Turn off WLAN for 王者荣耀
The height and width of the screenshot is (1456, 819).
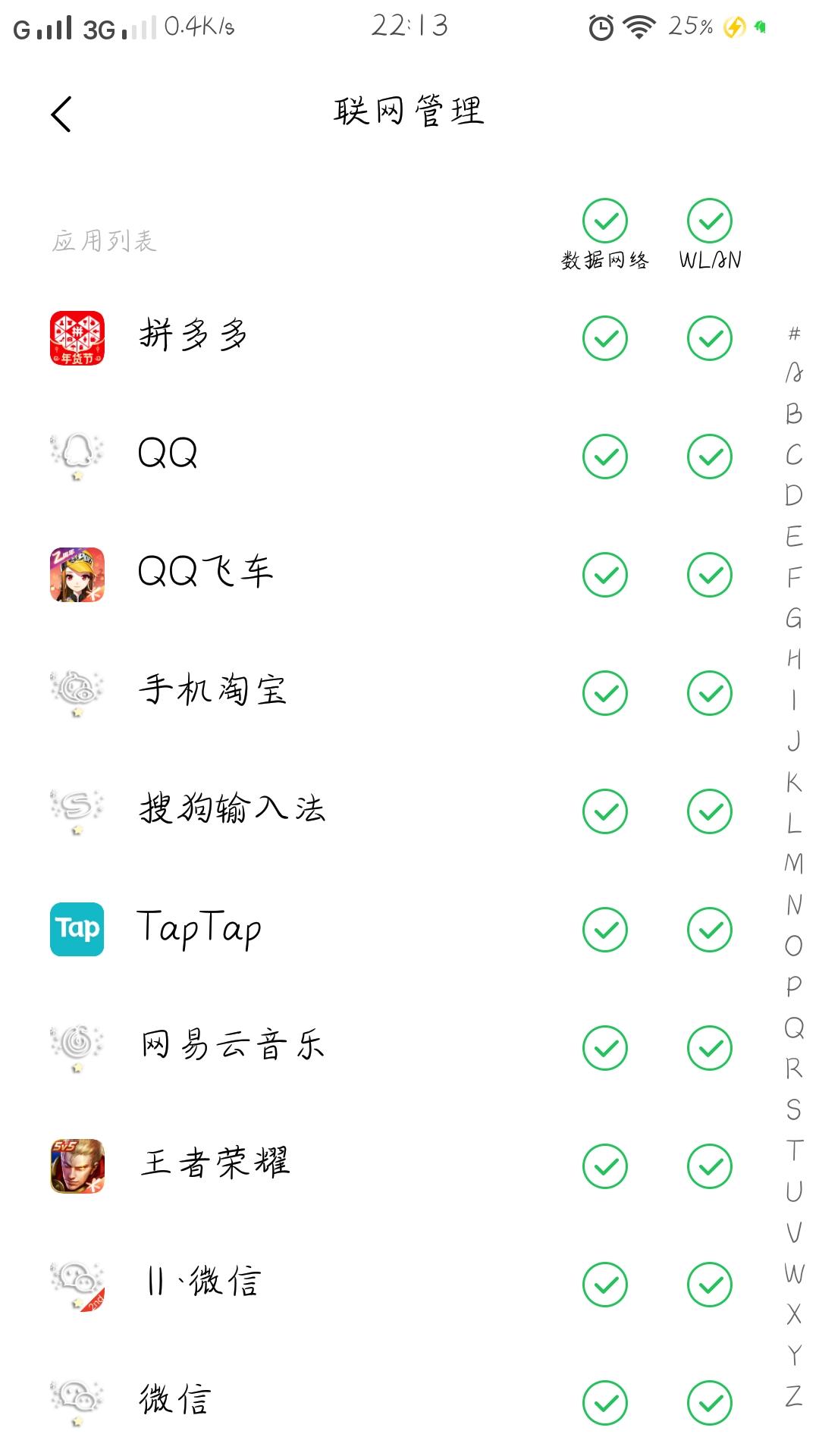click(709, 1166)
